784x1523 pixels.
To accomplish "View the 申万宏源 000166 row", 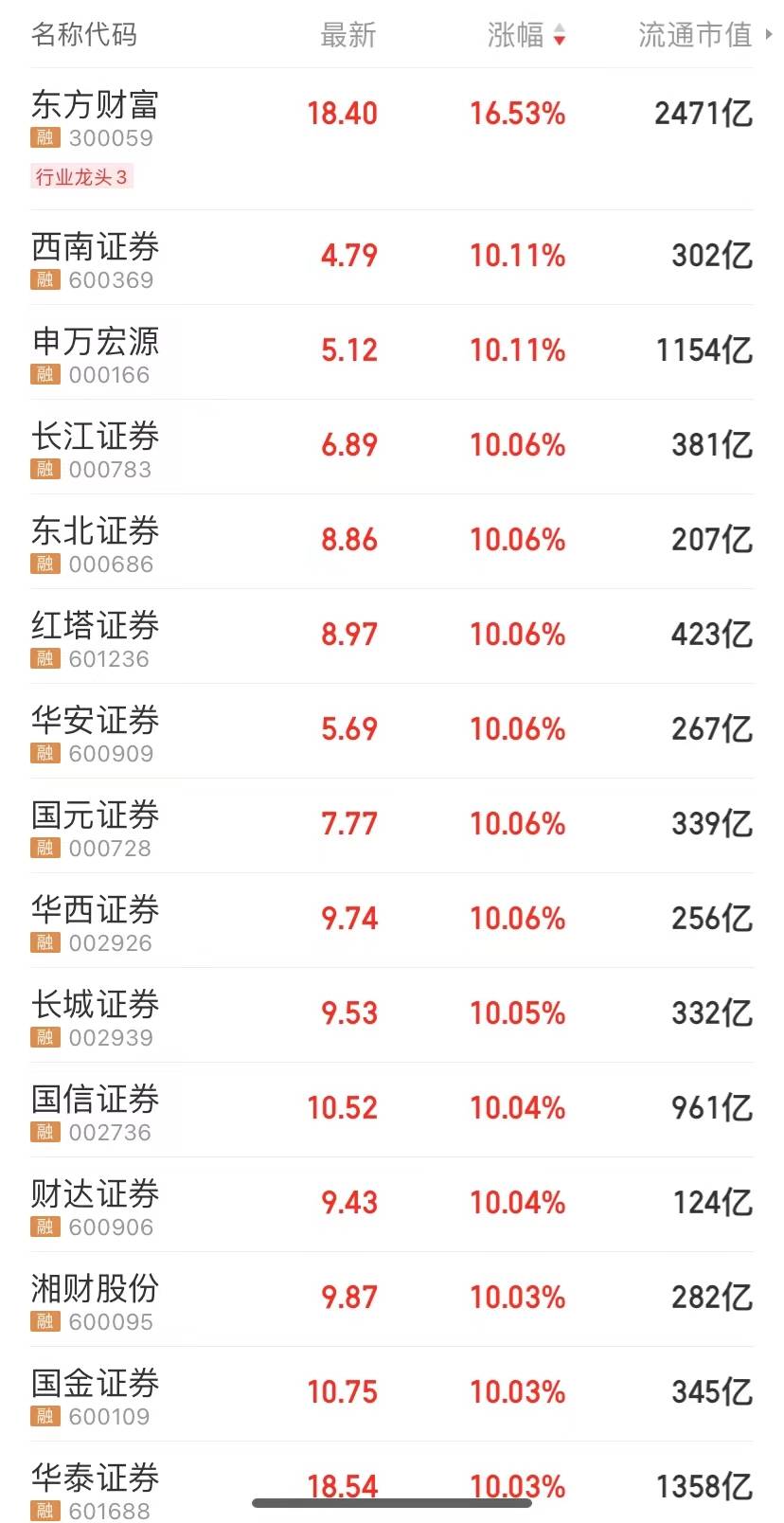I will pos(392,352).
